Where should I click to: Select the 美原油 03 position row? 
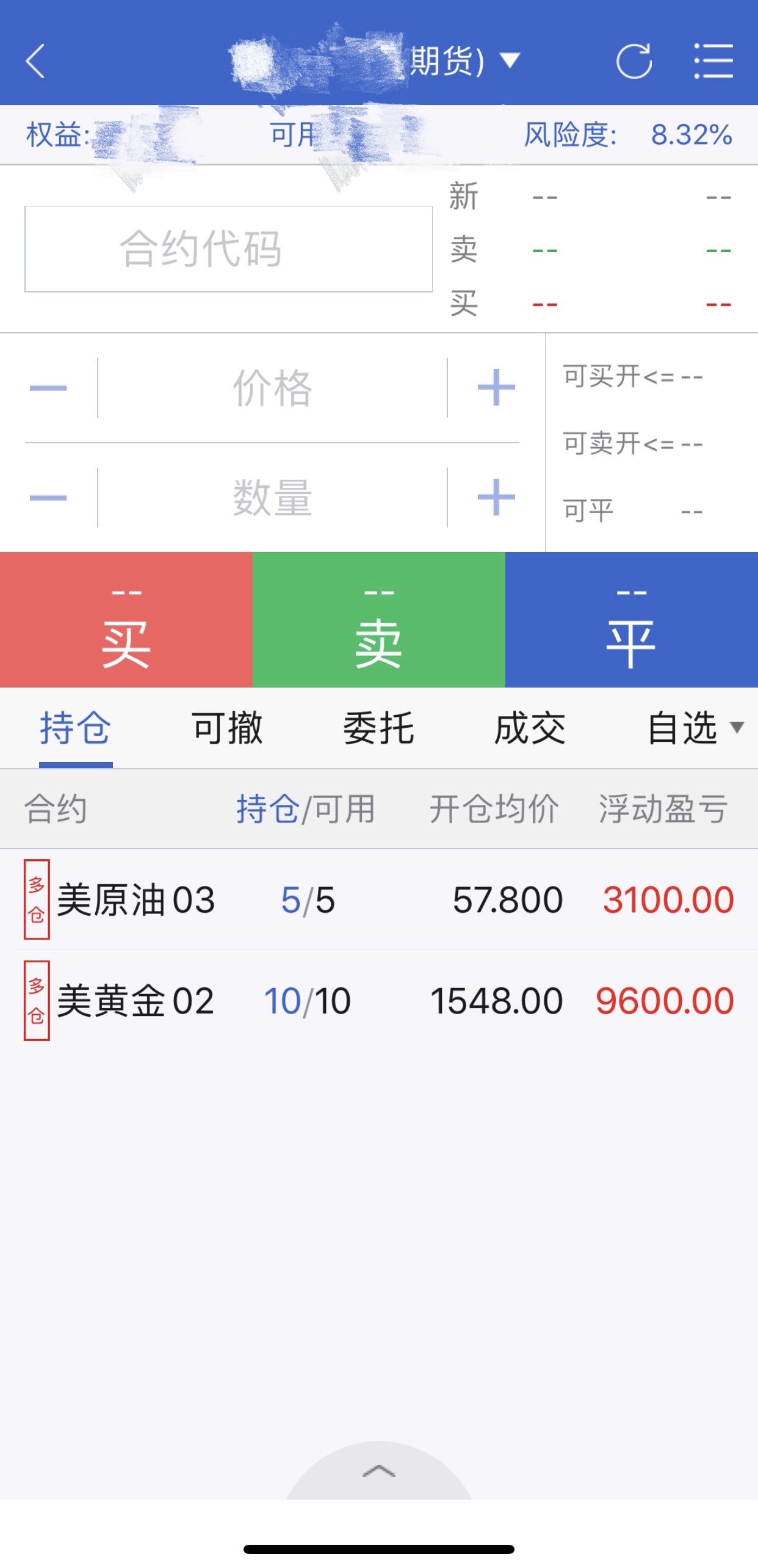pyautogui.click(x=378, y=900)
